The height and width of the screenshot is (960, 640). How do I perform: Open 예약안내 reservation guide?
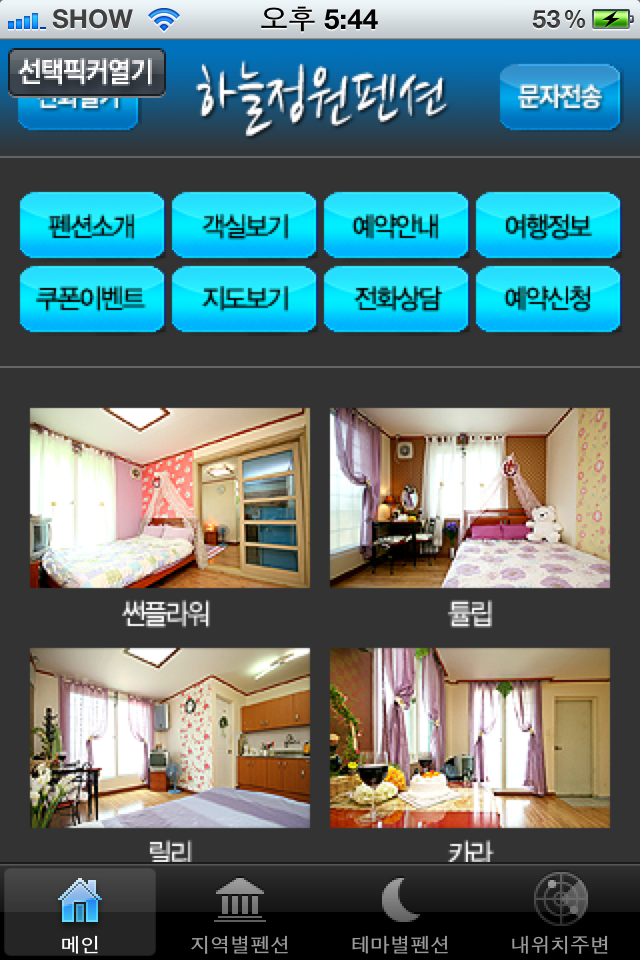pos(396,225)
